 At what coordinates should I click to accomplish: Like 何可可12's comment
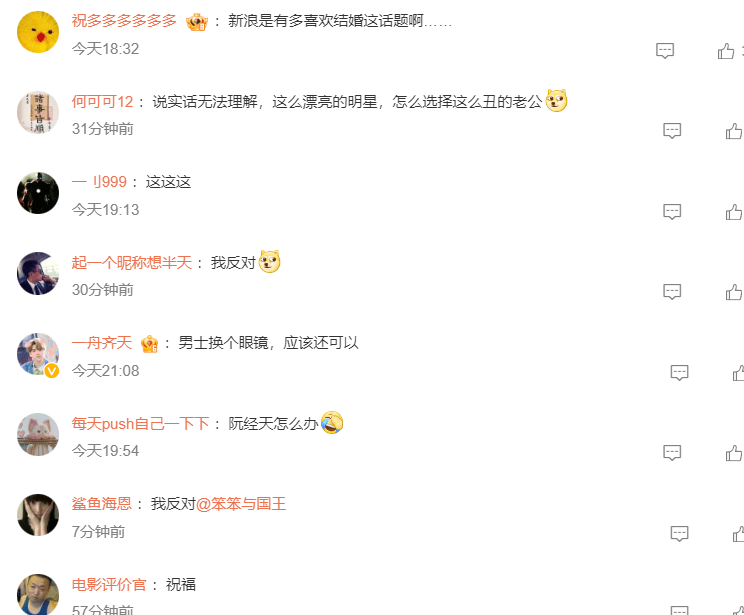734,131
